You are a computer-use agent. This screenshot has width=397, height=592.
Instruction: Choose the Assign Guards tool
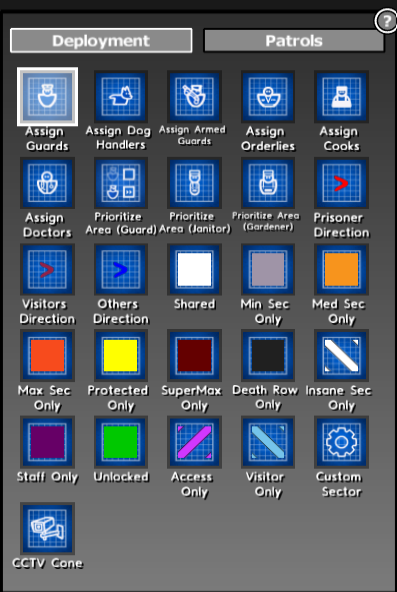pyautogui.click(x=47, y=97)
